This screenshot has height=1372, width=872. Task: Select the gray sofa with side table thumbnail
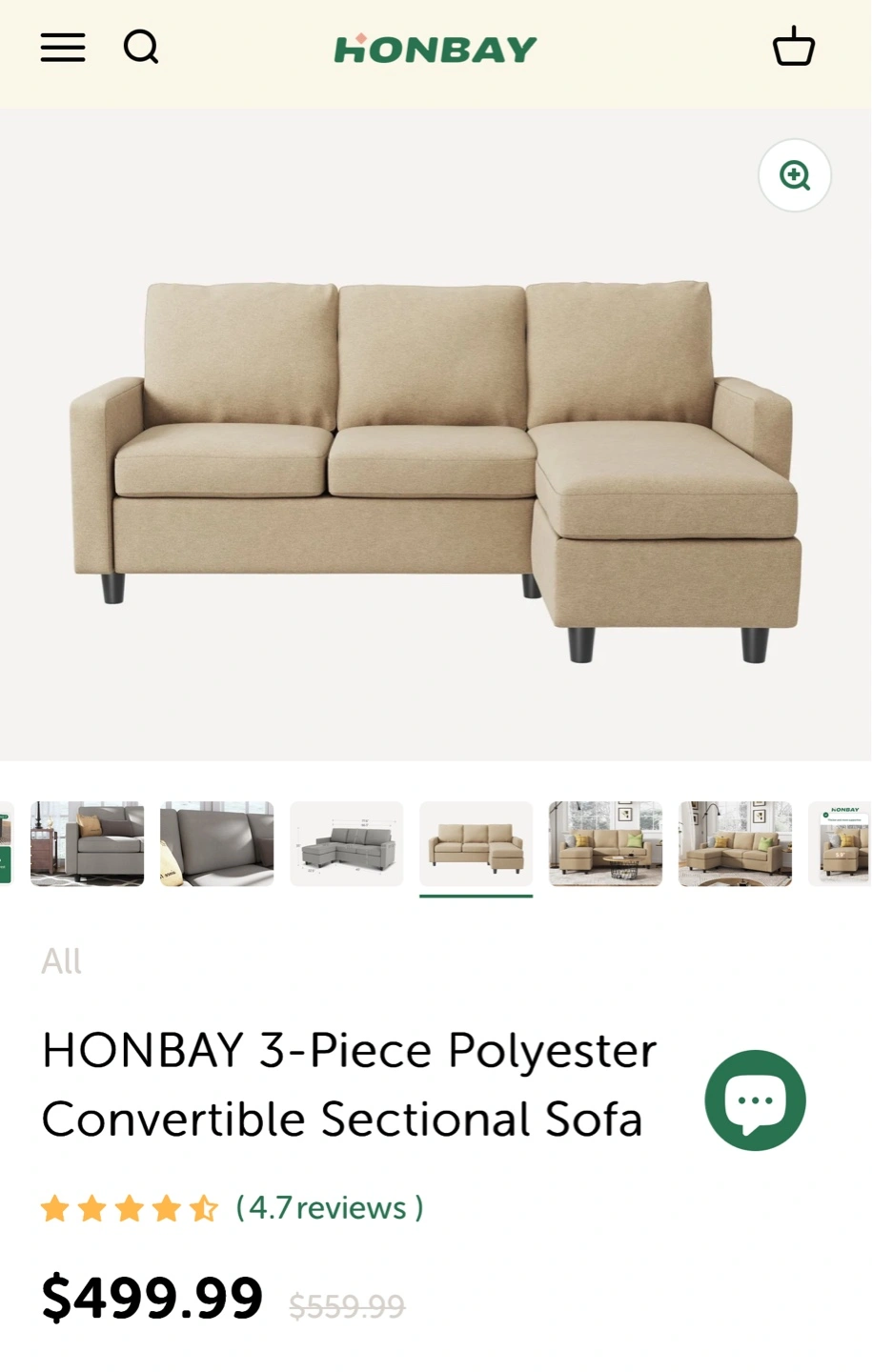coord(88,843)
